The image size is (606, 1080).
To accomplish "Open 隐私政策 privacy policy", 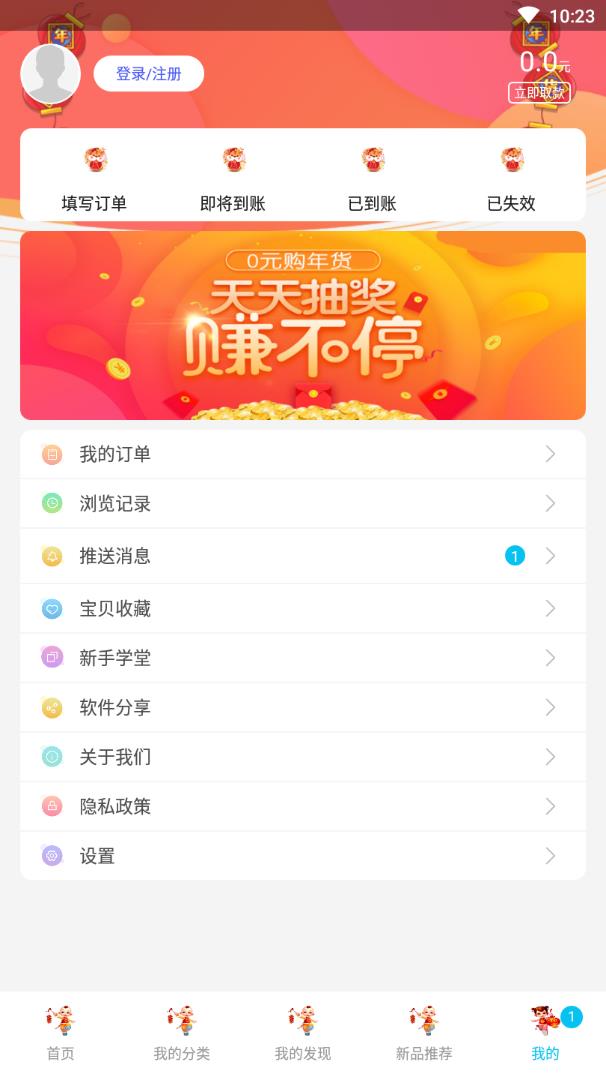I will (303, 806).
